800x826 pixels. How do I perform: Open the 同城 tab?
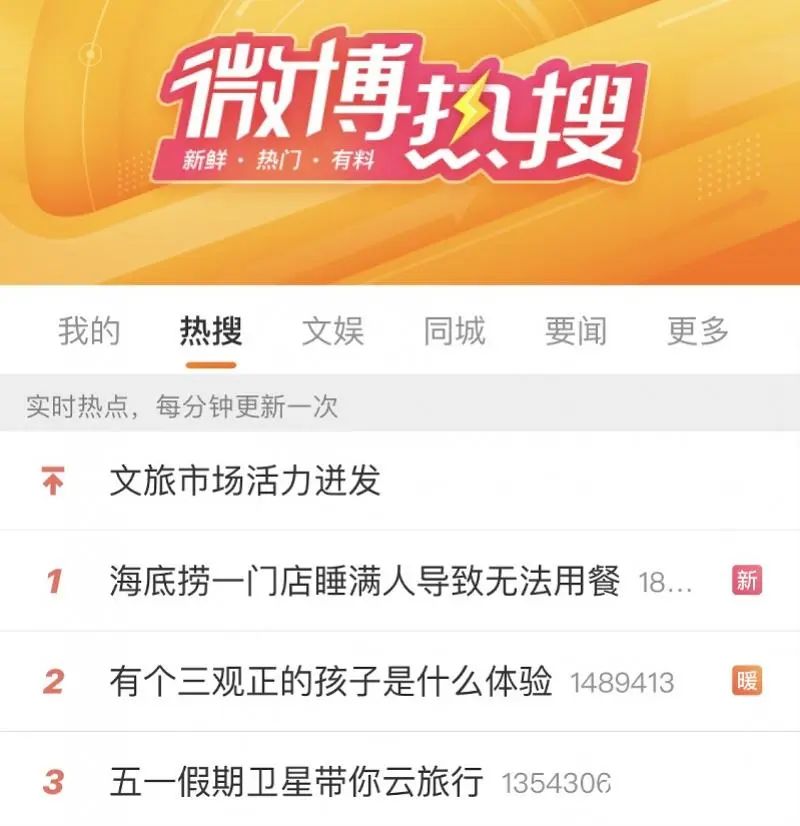click(454, 331)
